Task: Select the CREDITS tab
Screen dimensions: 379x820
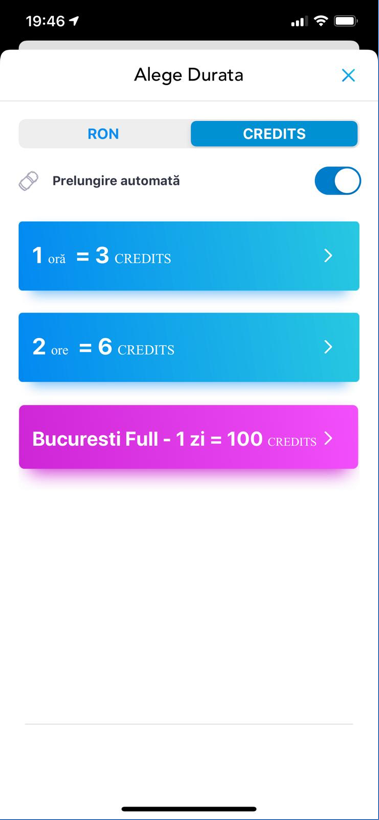Action: [274, 134]
